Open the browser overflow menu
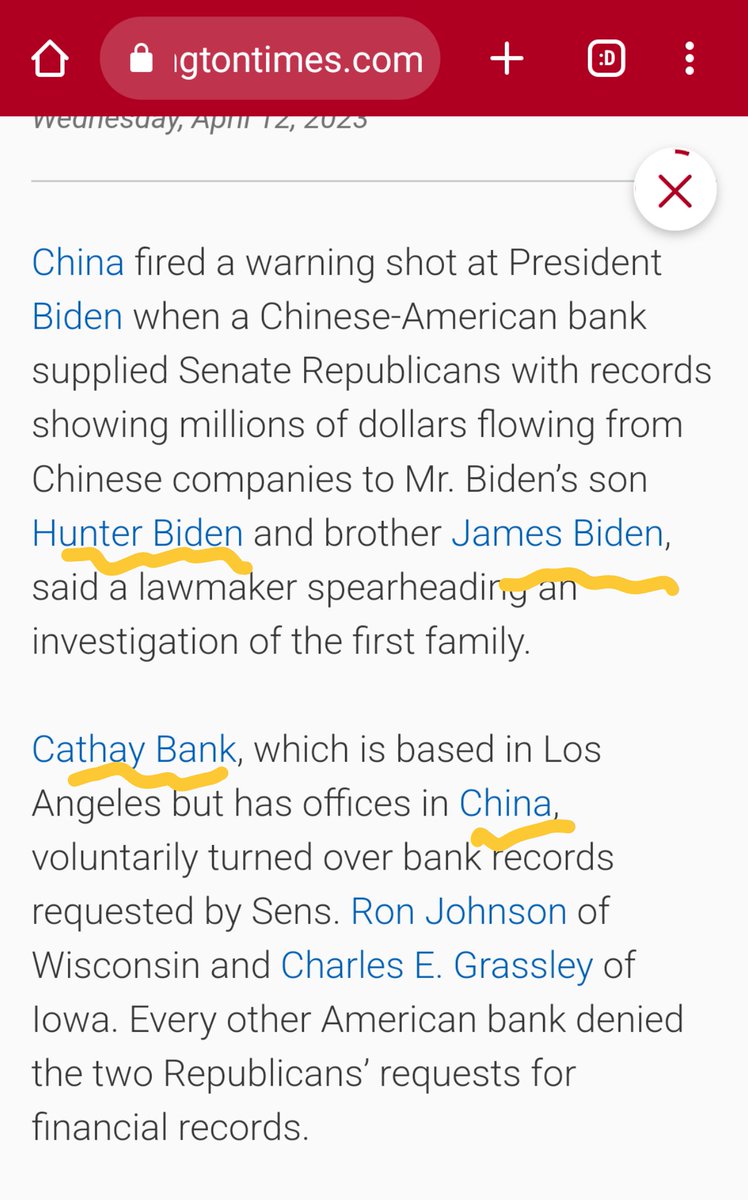This screenshot has width=748, height=1200. click(689, 60)
